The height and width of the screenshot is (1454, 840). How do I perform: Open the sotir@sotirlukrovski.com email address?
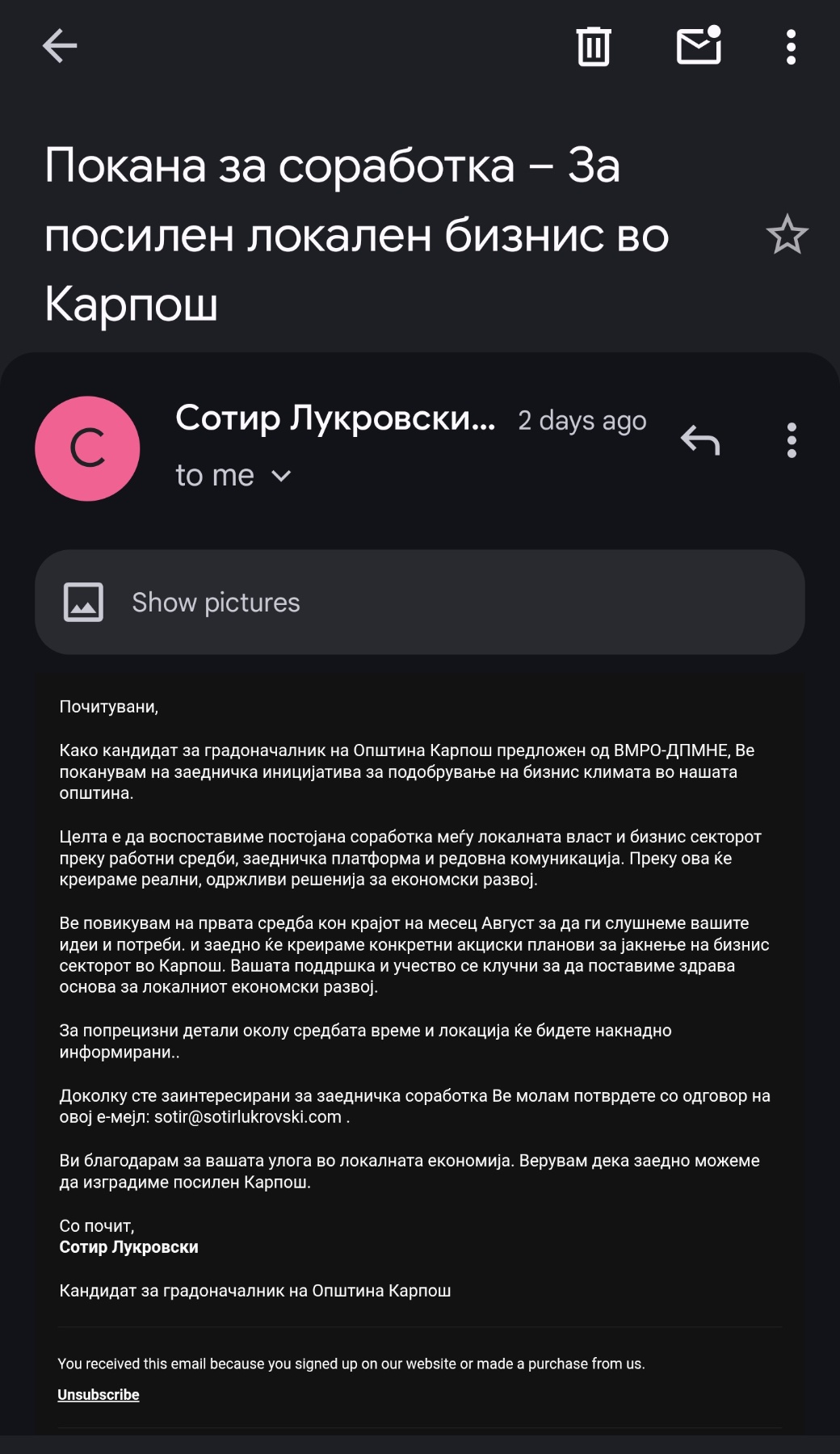click(x=247, y=1117)
